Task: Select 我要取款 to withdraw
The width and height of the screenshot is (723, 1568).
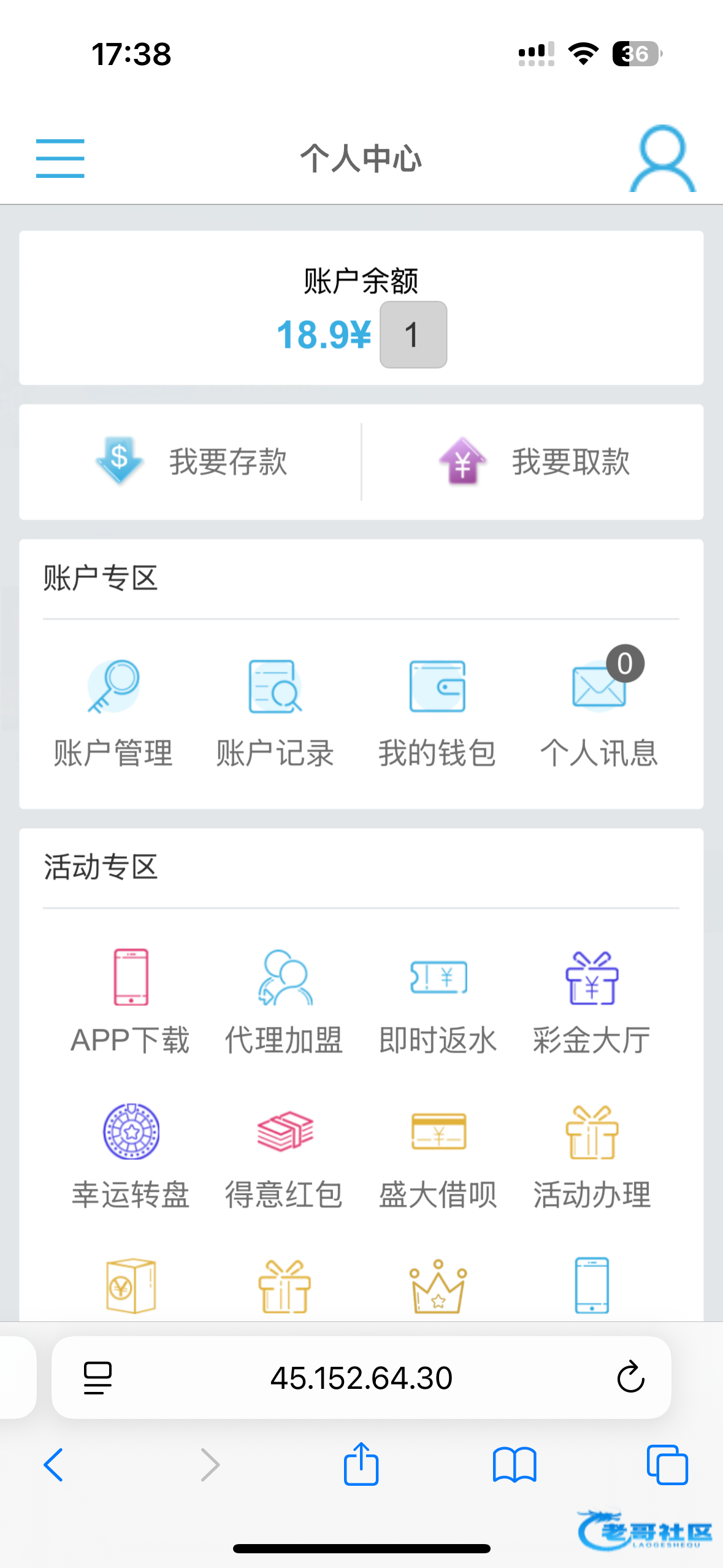Action: point(534,462)
